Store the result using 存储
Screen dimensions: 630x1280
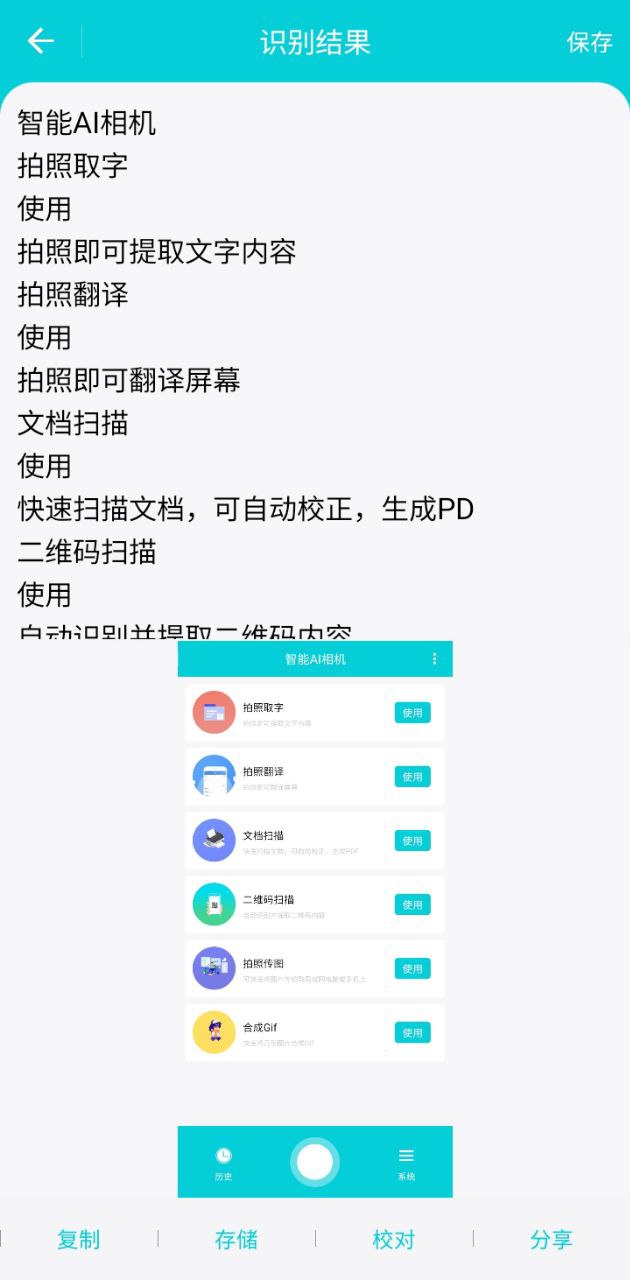(x=236, y=1239)
